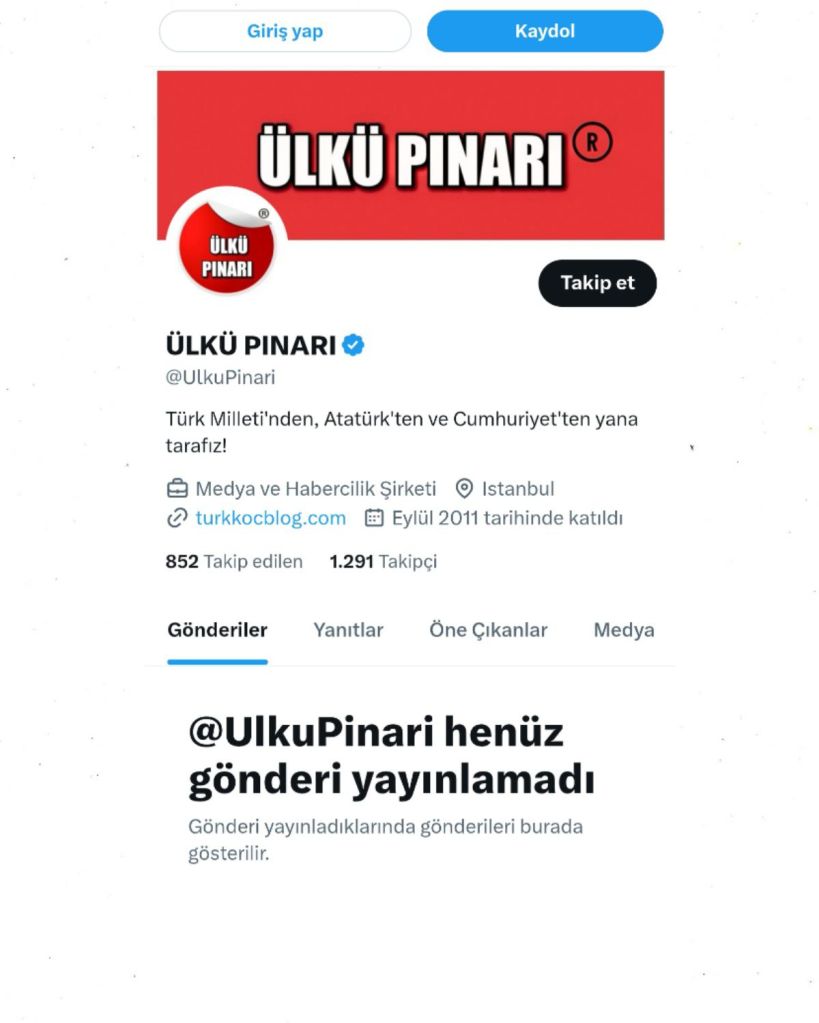This screenshot has height=1023, width=819.
Task: Open the turkkocblog.com link
Action: tap(270, 518)
